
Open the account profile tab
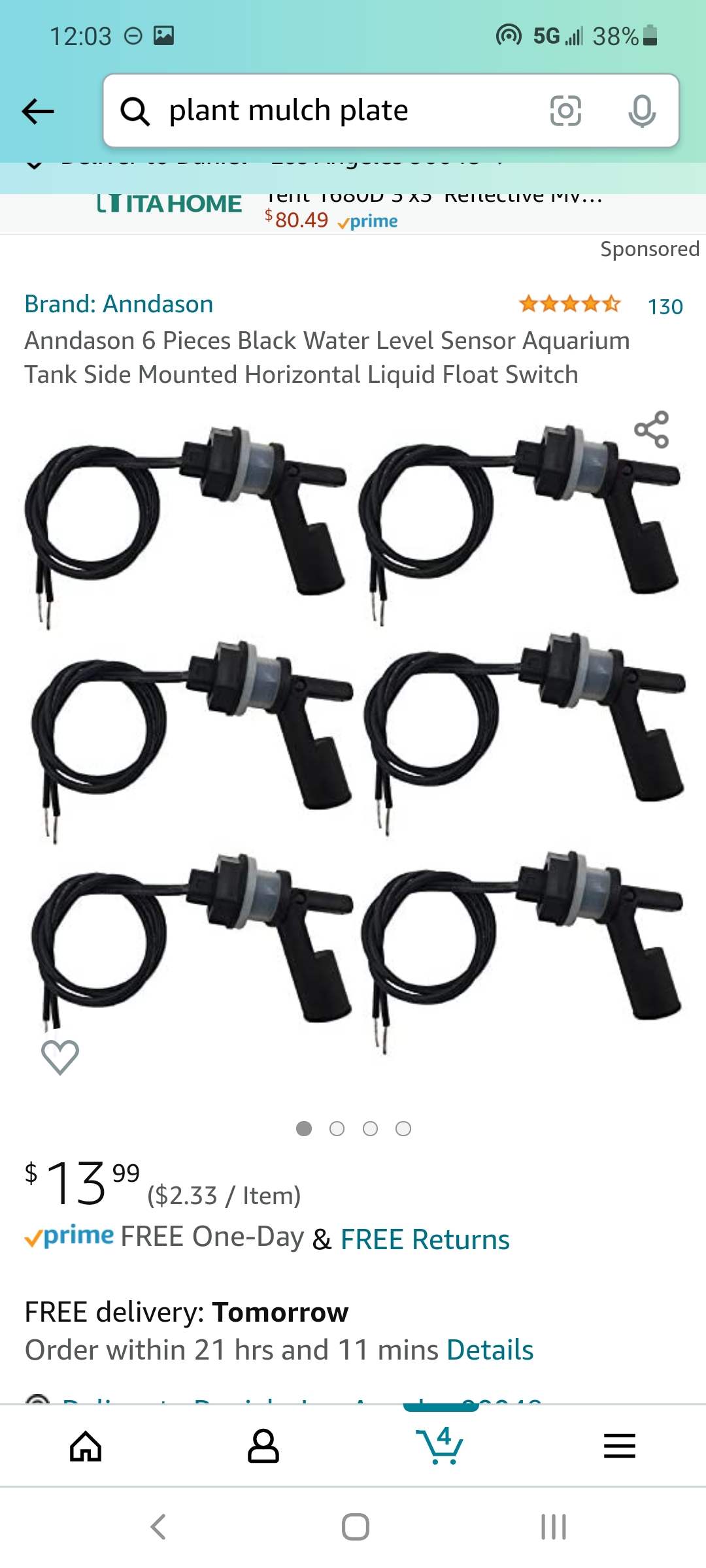pos(263,1446)
